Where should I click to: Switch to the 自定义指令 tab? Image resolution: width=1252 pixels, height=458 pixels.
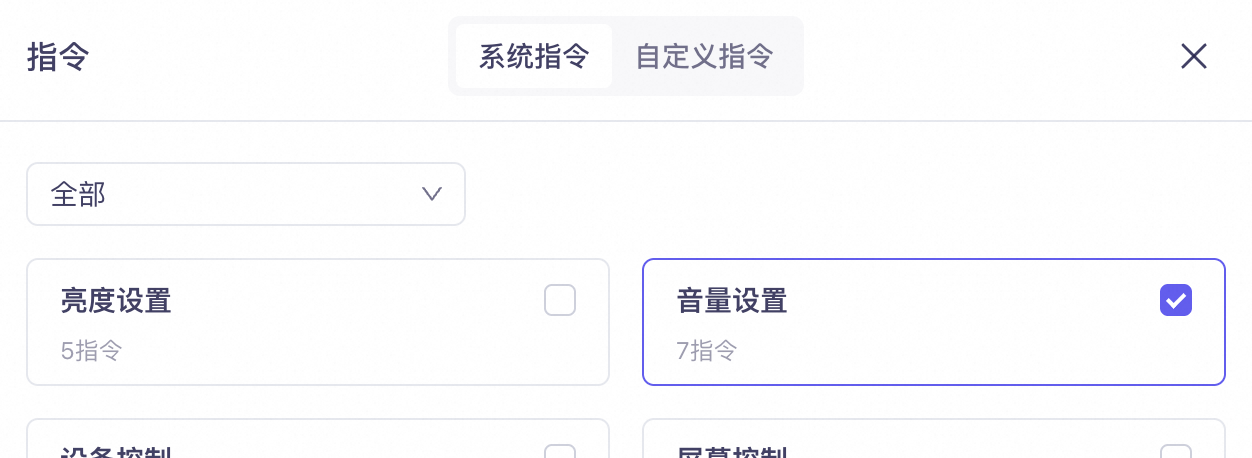[704, 56]
